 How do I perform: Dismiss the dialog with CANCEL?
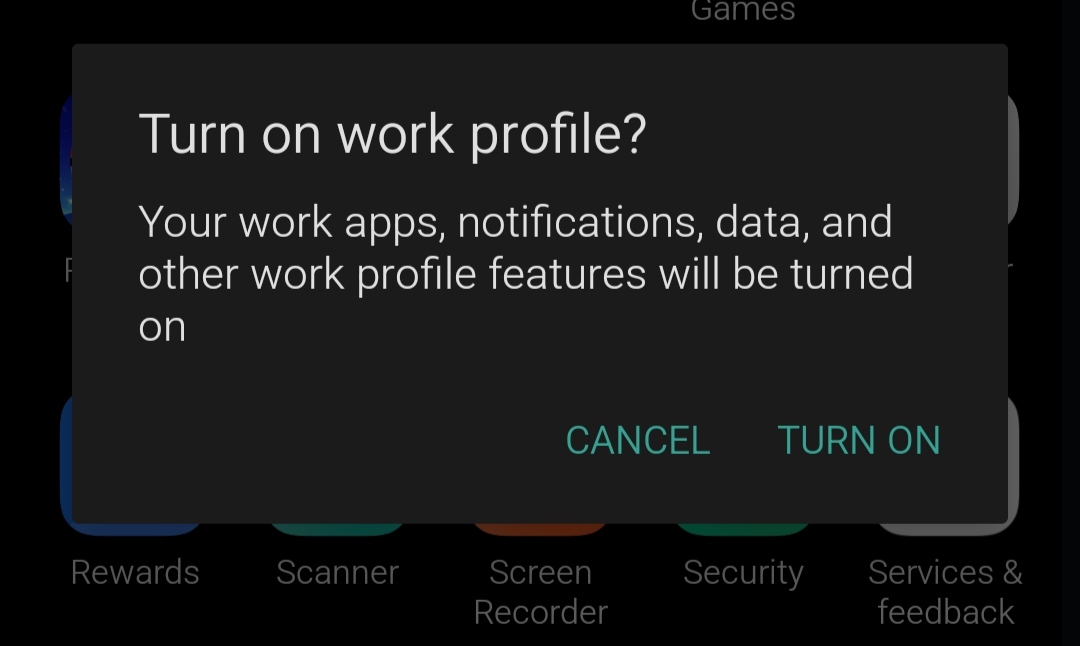[638, 441]
